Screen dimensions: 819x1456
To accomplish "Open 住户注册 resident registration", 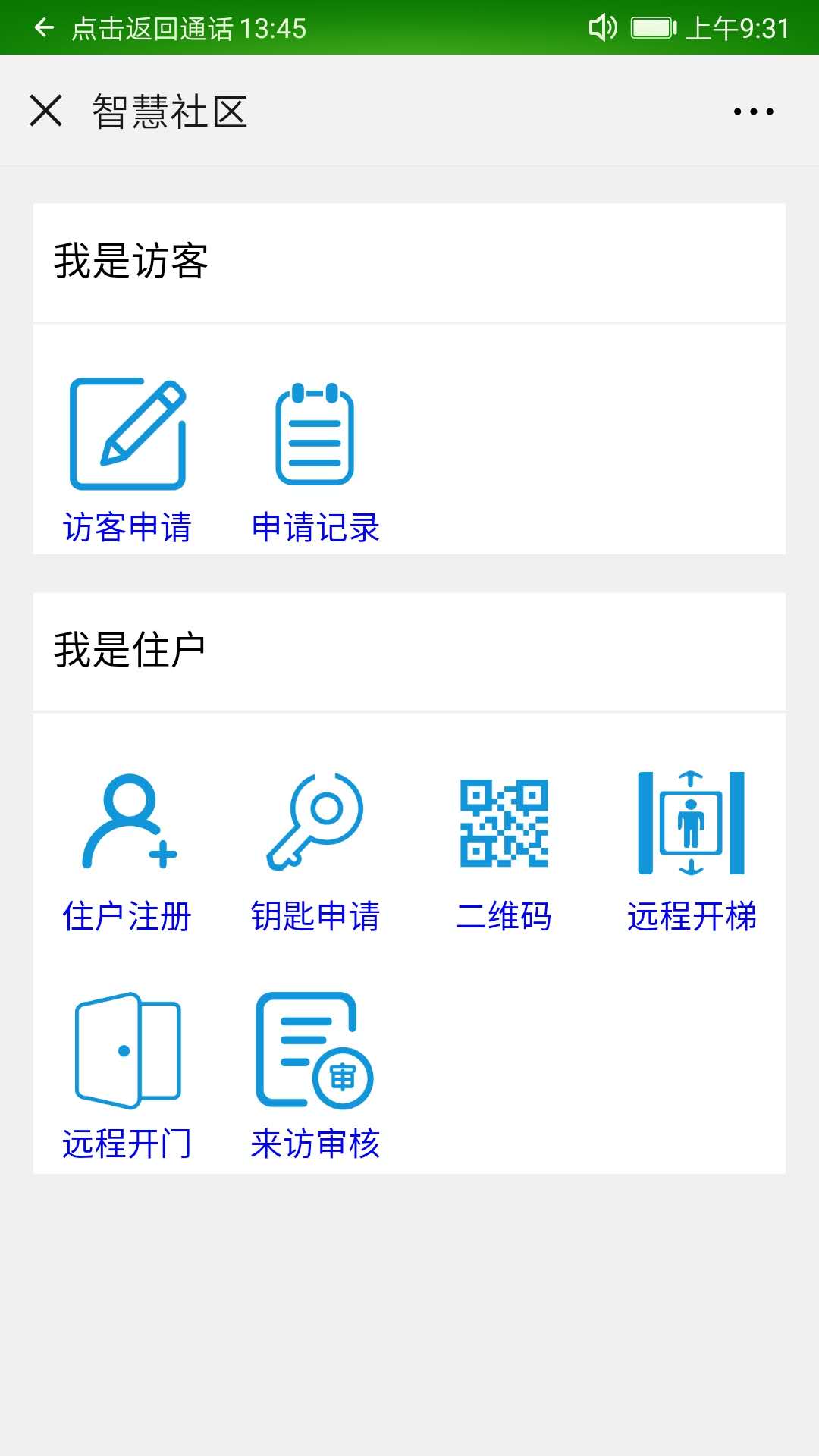I will coord(127,851).
